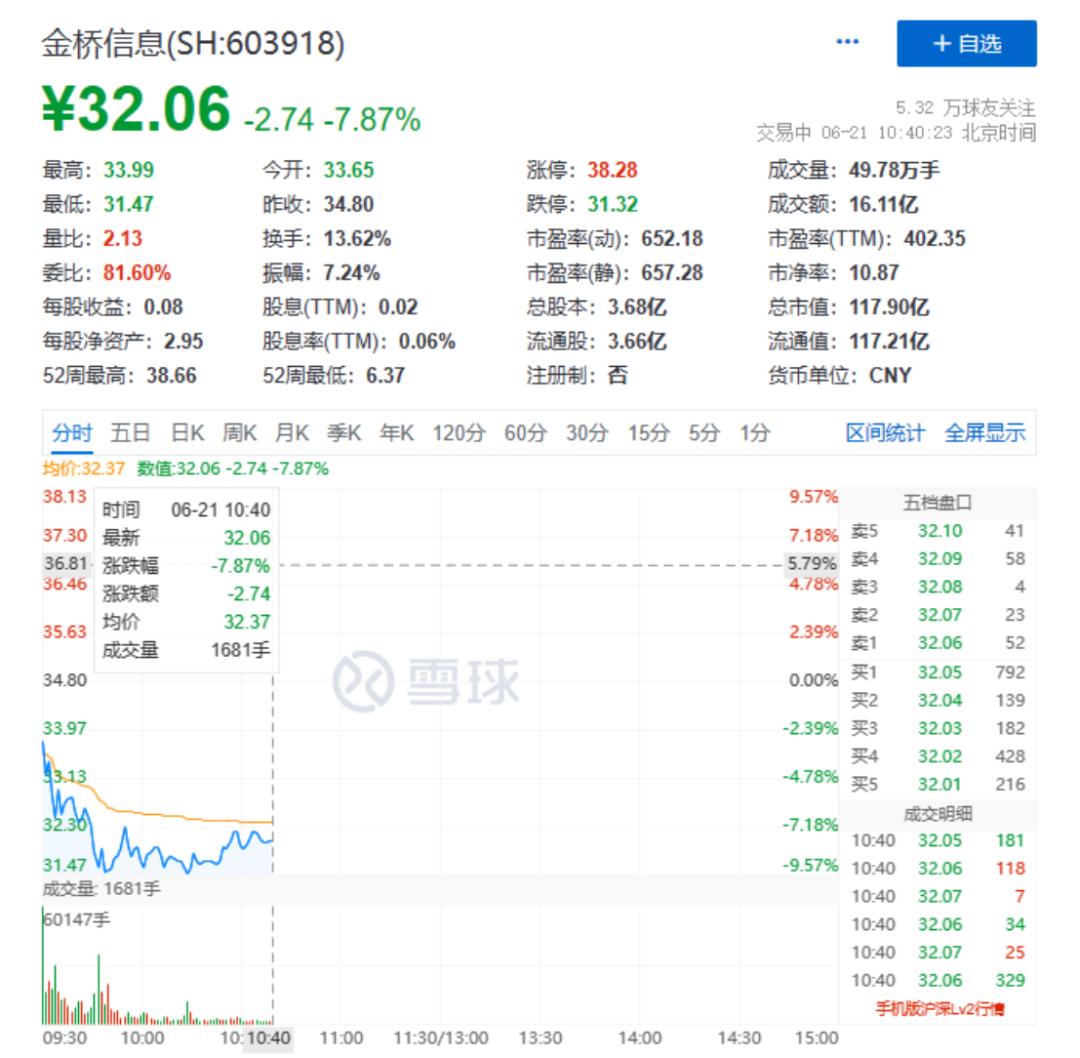This screenshot has width=1080, height=1058.
Task: Switch to the 五日 chart tab
Action: pyautogui.click(x=130, y=433)
